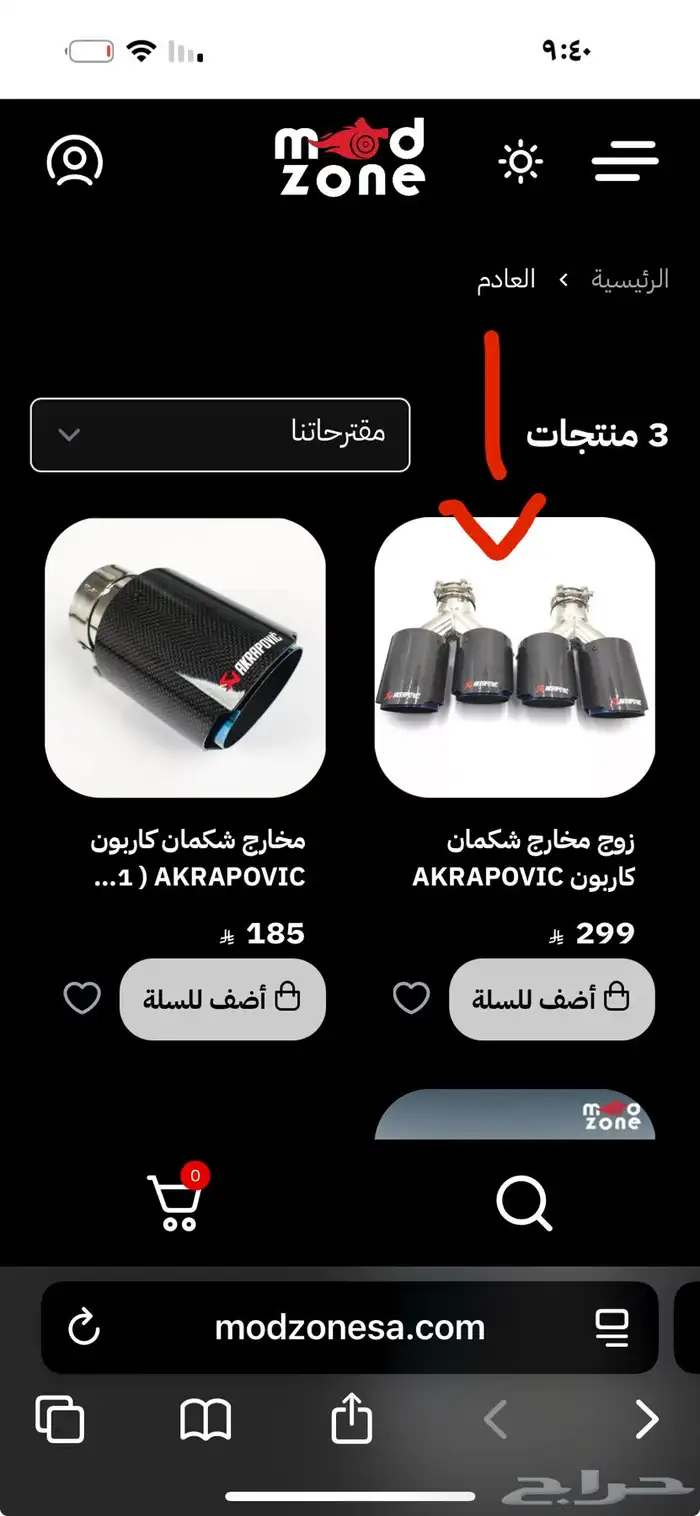
Task: Expand the مقترحاتنا sorting dropdown
Action: pos(220,435)
